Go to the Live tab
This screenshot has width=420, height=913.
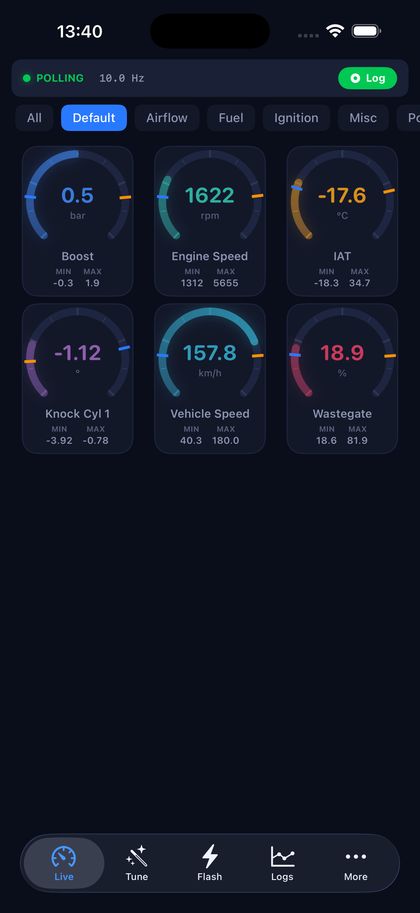click(64, 864)
